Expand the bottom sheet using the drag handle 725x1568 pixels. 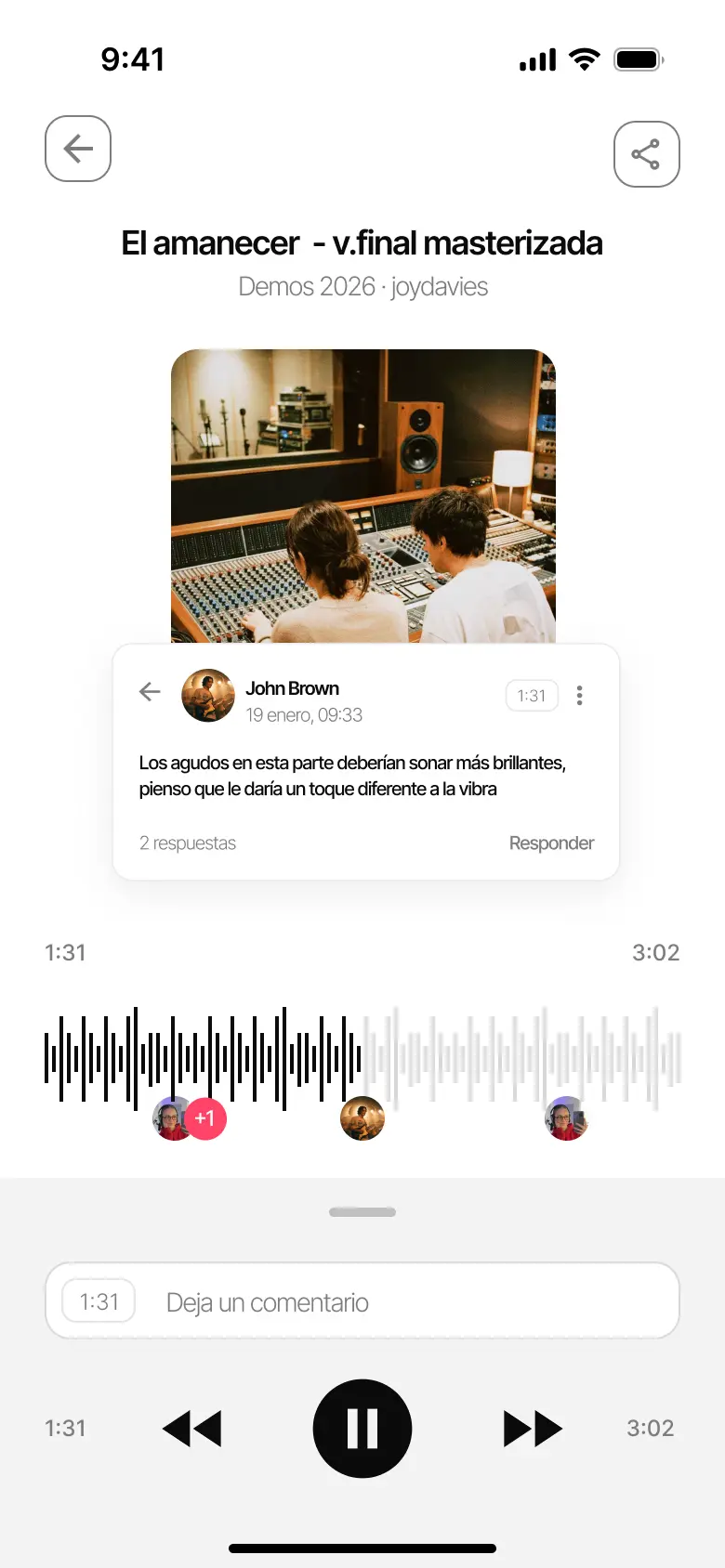tap(362, 1211)
